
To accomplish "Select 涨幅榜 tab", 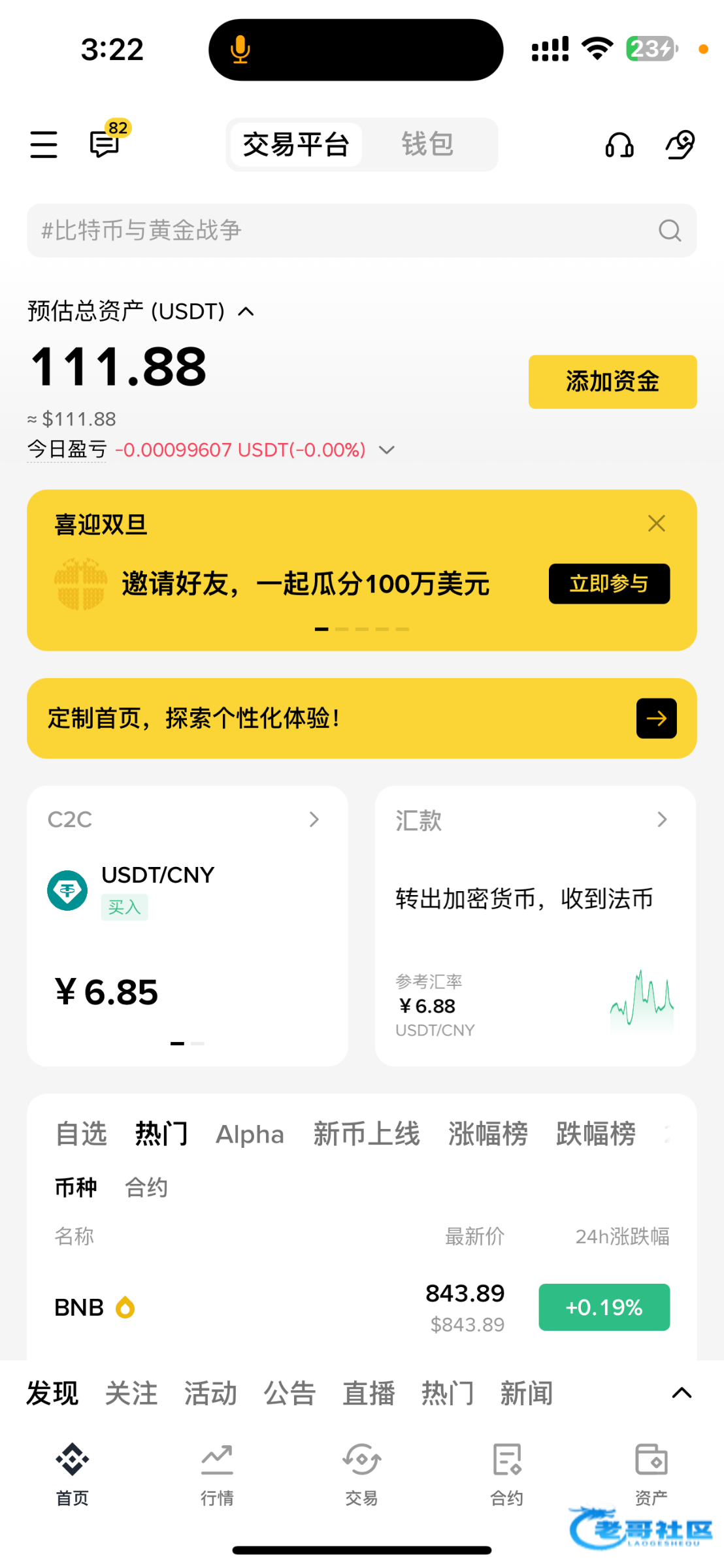I will pyautogui.click(x=487, y=1134).
